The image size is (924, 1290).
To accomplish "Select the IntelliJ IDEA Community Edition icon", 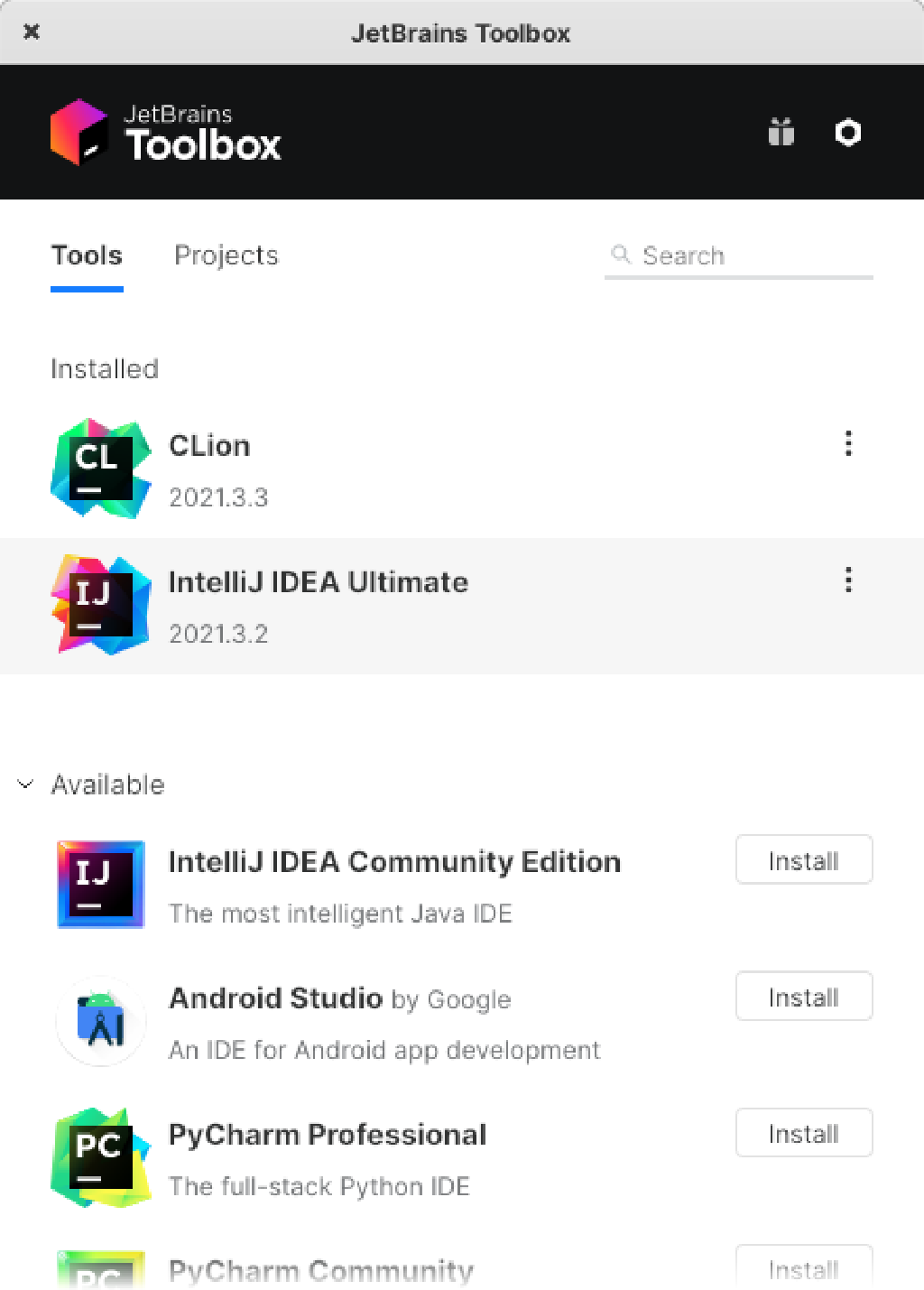I will pyautogui.click(x=100, y=885).
